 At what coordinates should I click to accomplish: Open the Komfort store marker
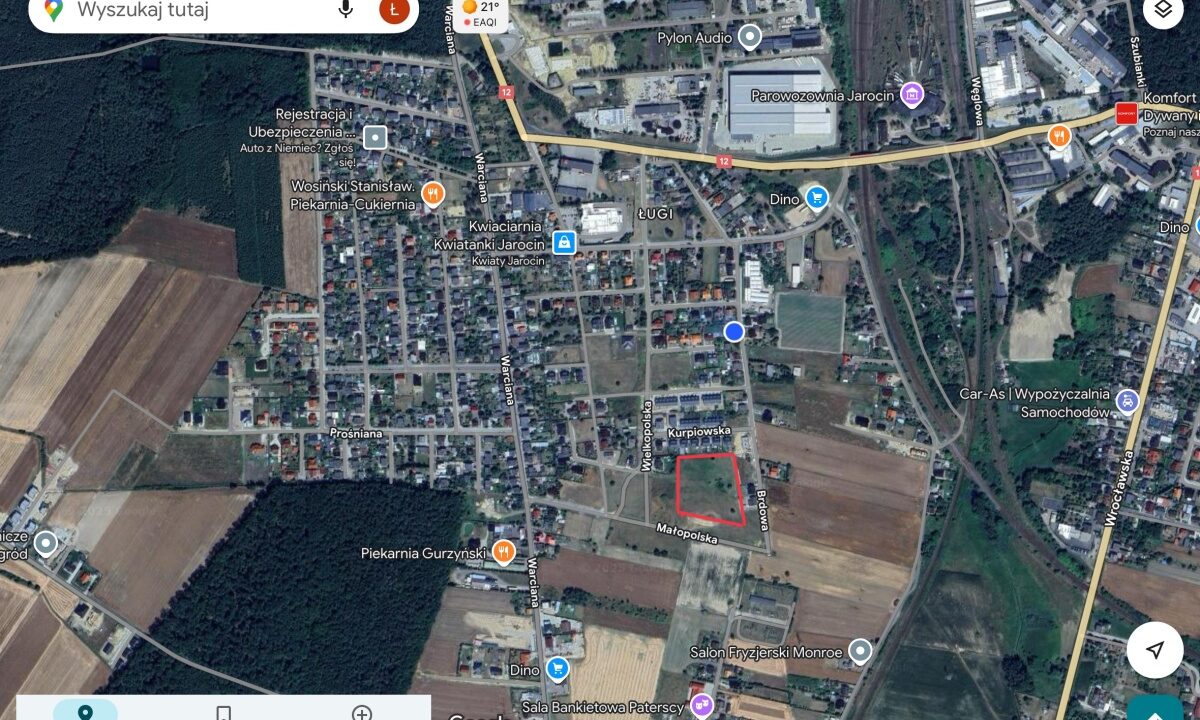(1127, 113)
